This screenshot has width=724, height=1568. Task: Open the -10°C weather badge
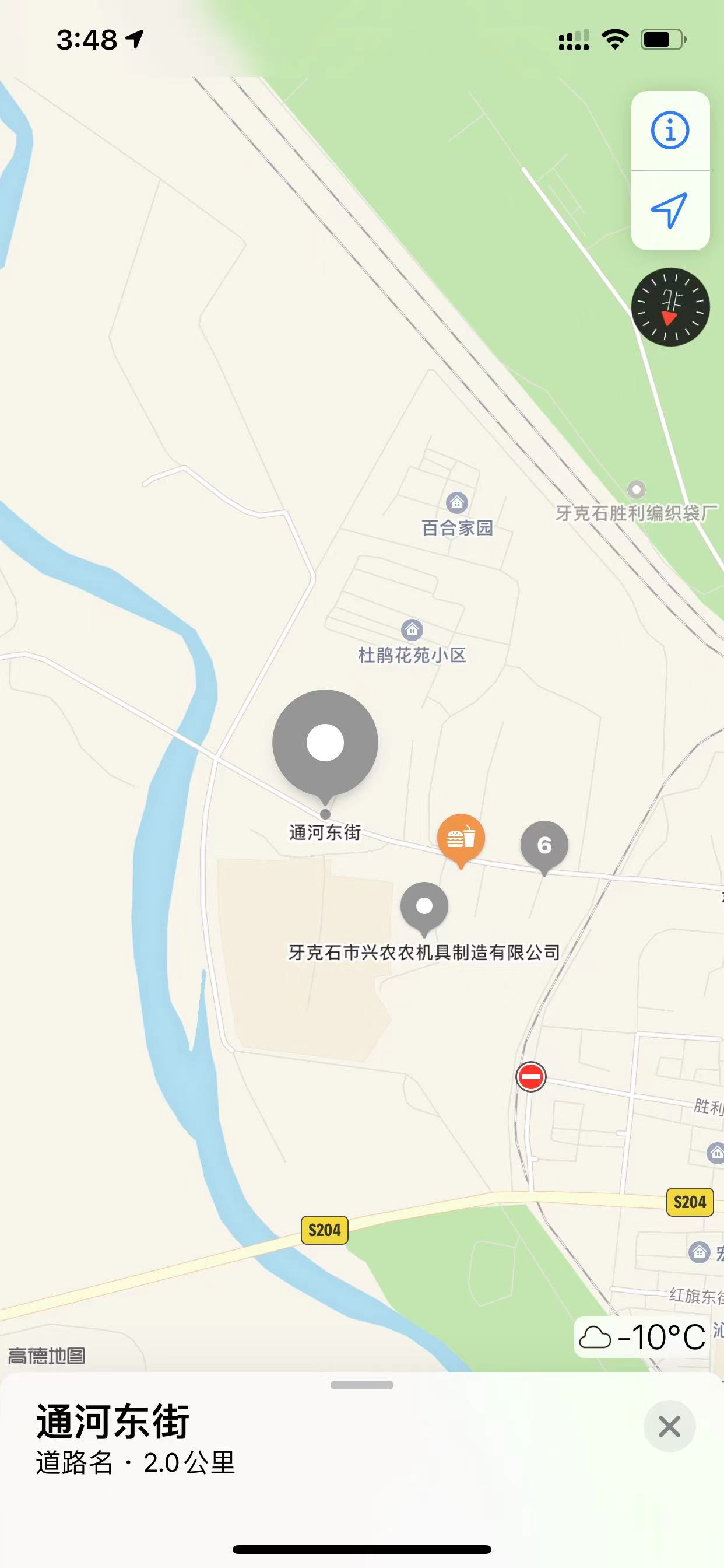point(642,1338)
